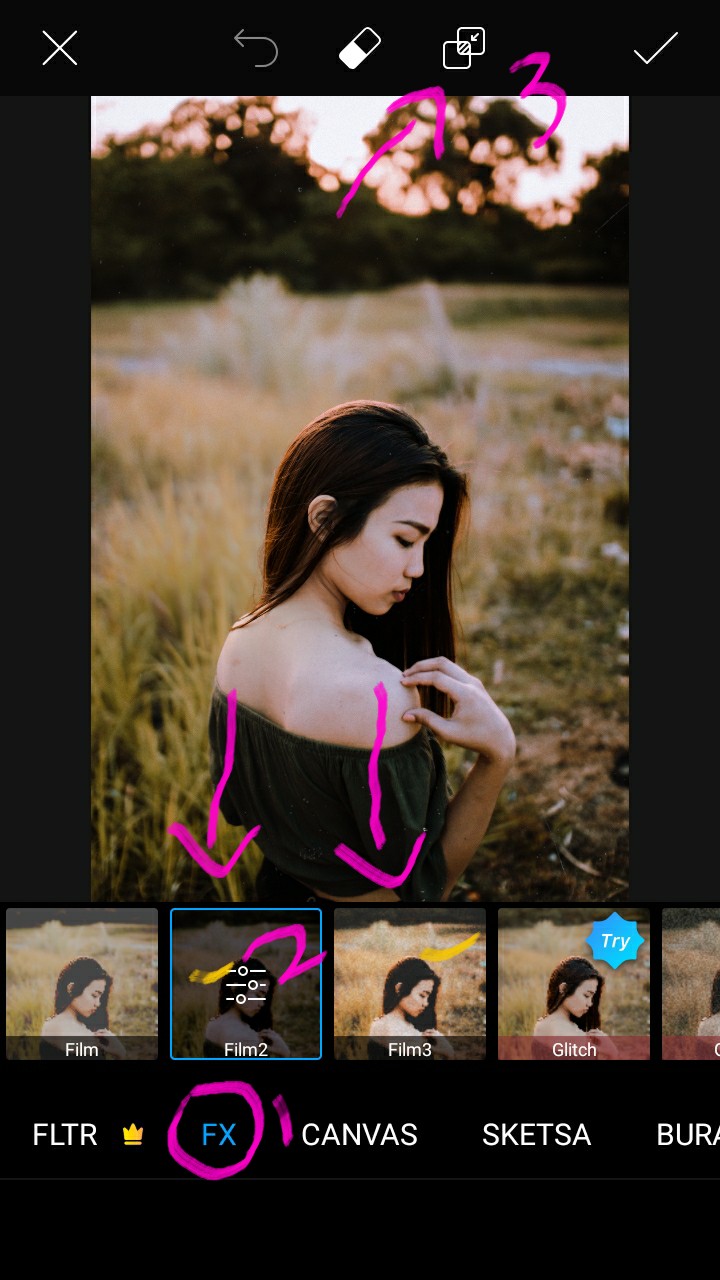This screenshot has height=1280, width=720.
Task: Switch to the FLTR tab
Action: click(65, 1135)
